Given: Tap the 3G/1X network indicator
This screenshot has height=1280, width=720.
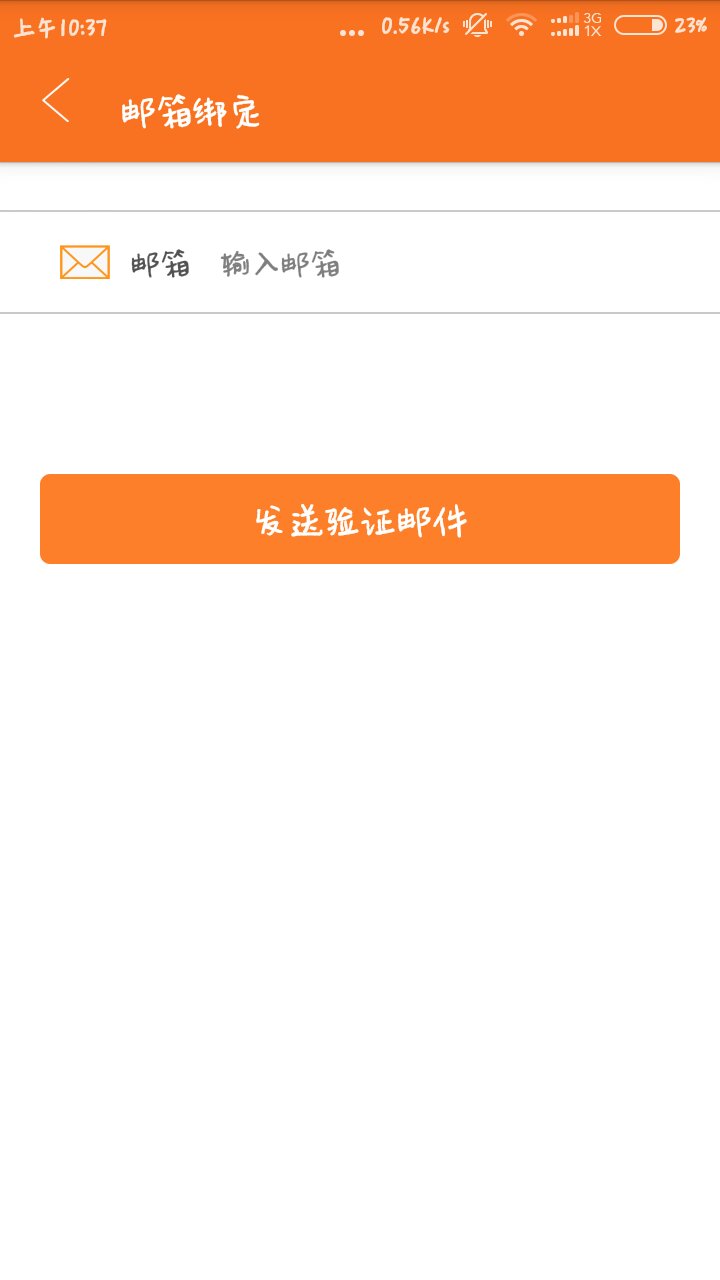Looking at the screenshot, I should pyautogui.click(x=593, y=27).
